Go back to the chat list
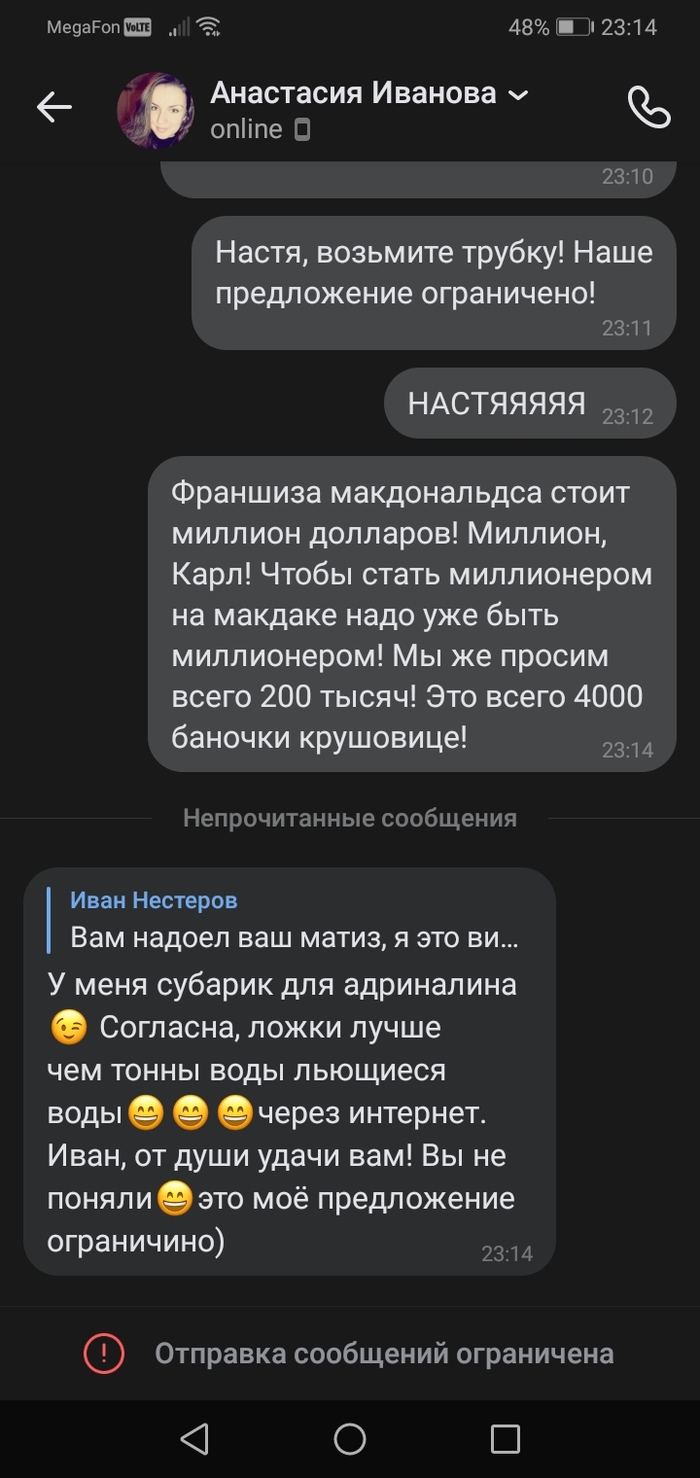The height and width of the screenshot is (1478, 700). pos(54,107)
